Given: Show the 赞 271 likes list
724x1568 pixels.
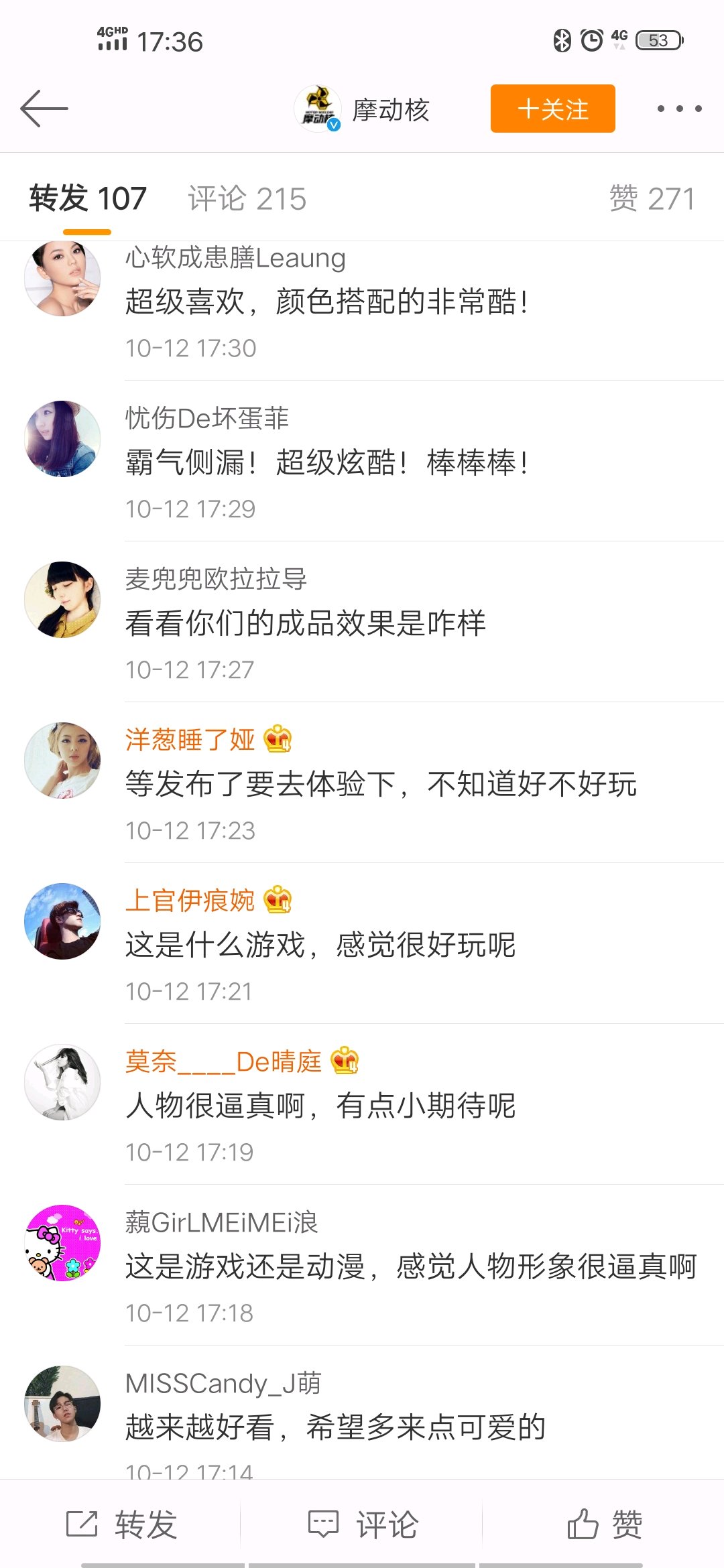Looking at the screenshot, I should [x=651, y=198].
